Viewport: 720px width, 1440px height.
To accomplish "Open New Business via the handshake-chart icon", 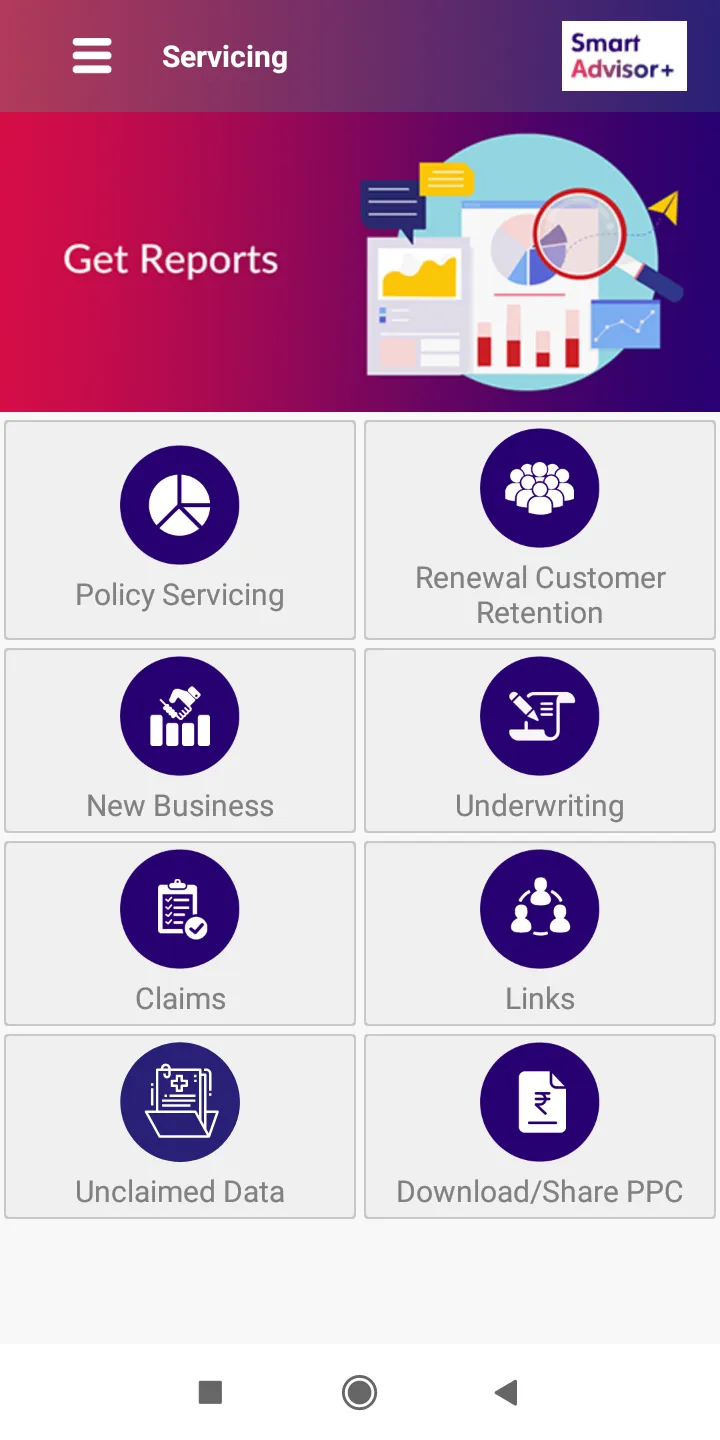I will click(x=180, y=715).
